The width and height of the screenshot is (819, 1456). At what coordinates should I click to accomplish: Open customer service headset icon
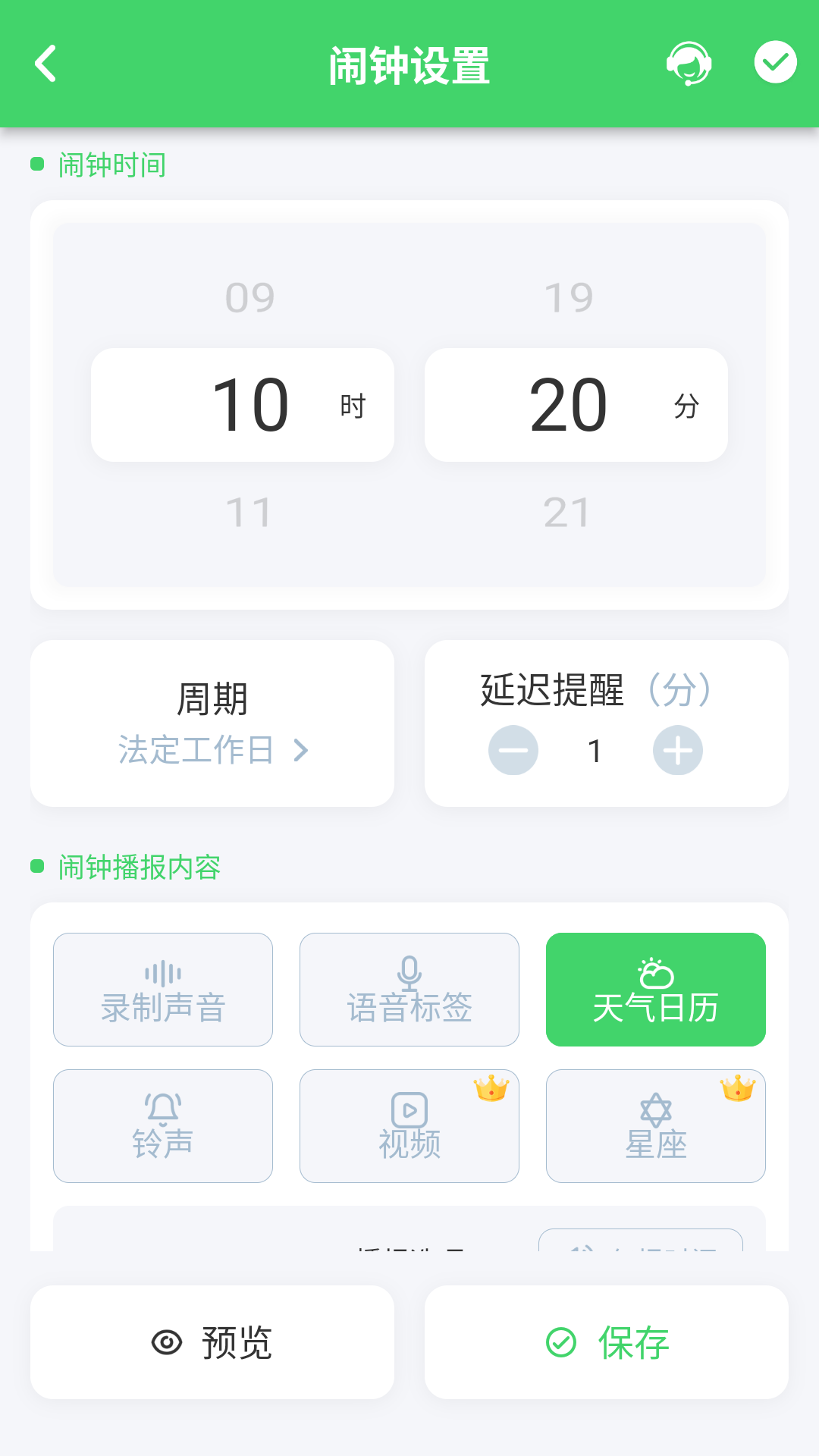689,64
